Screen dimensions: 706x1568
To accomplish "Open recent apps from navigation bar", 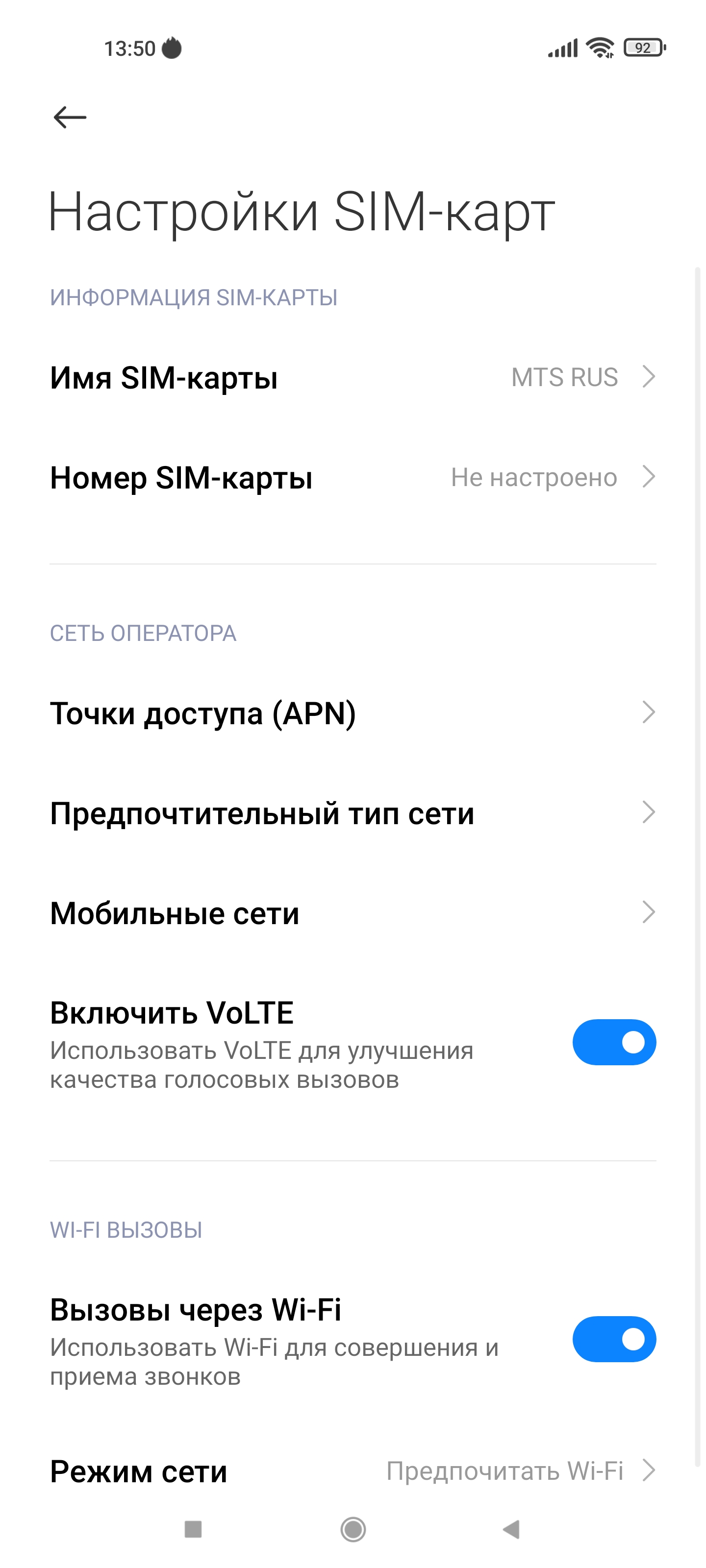I will point(193,1529).
